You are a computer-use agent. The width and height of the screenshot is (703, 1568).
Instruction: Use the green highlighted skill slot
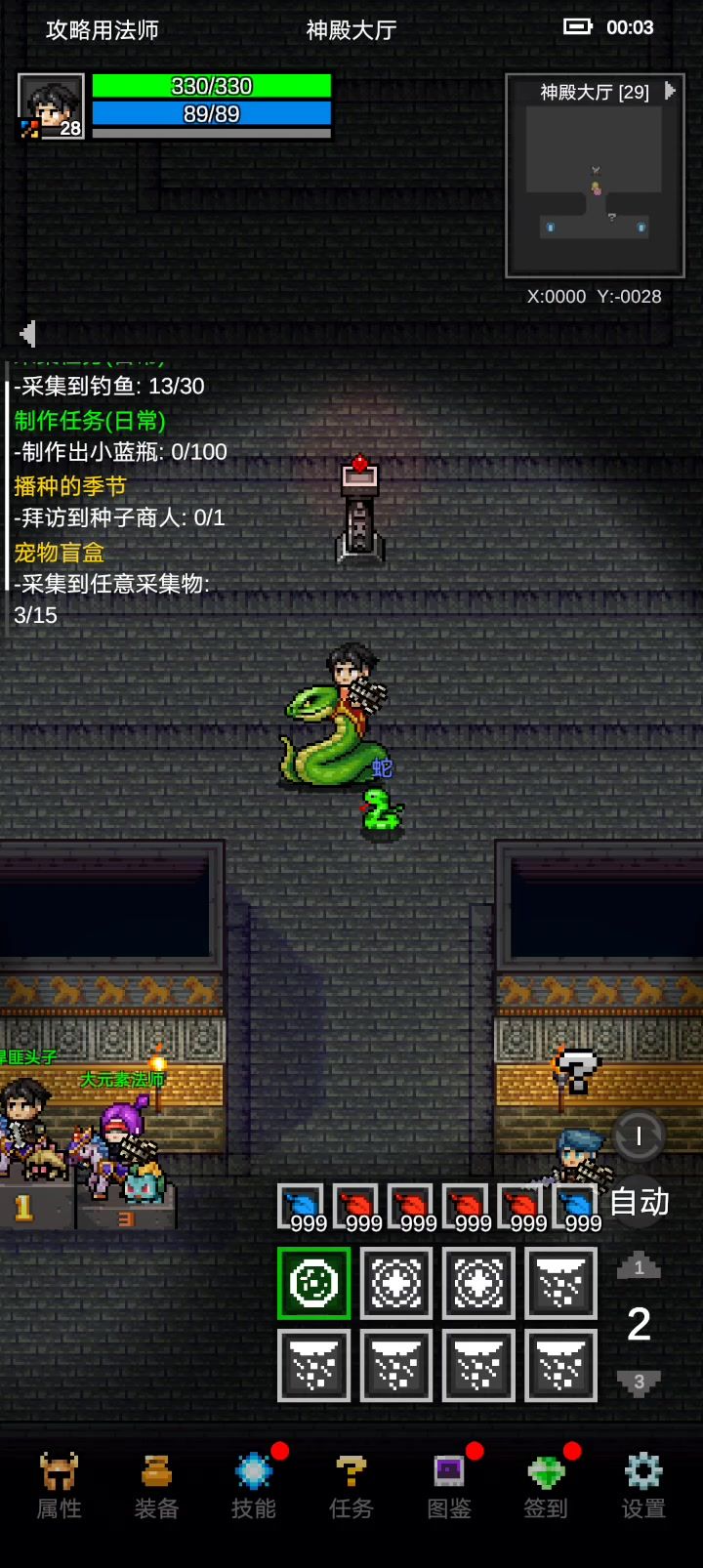(x=313, y=1283)
